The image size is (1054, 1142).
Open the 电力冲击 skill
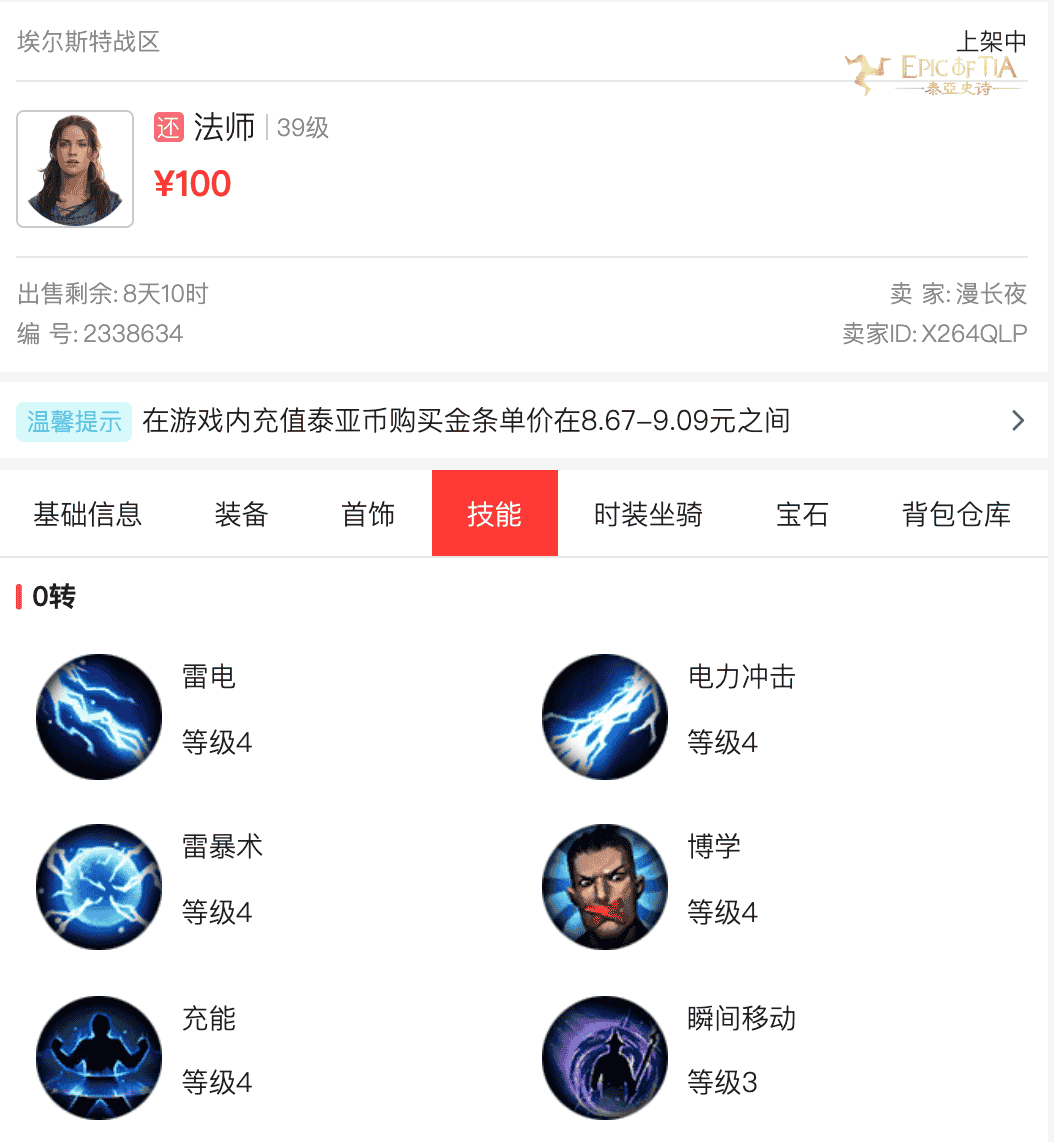[x=605, y=716]
